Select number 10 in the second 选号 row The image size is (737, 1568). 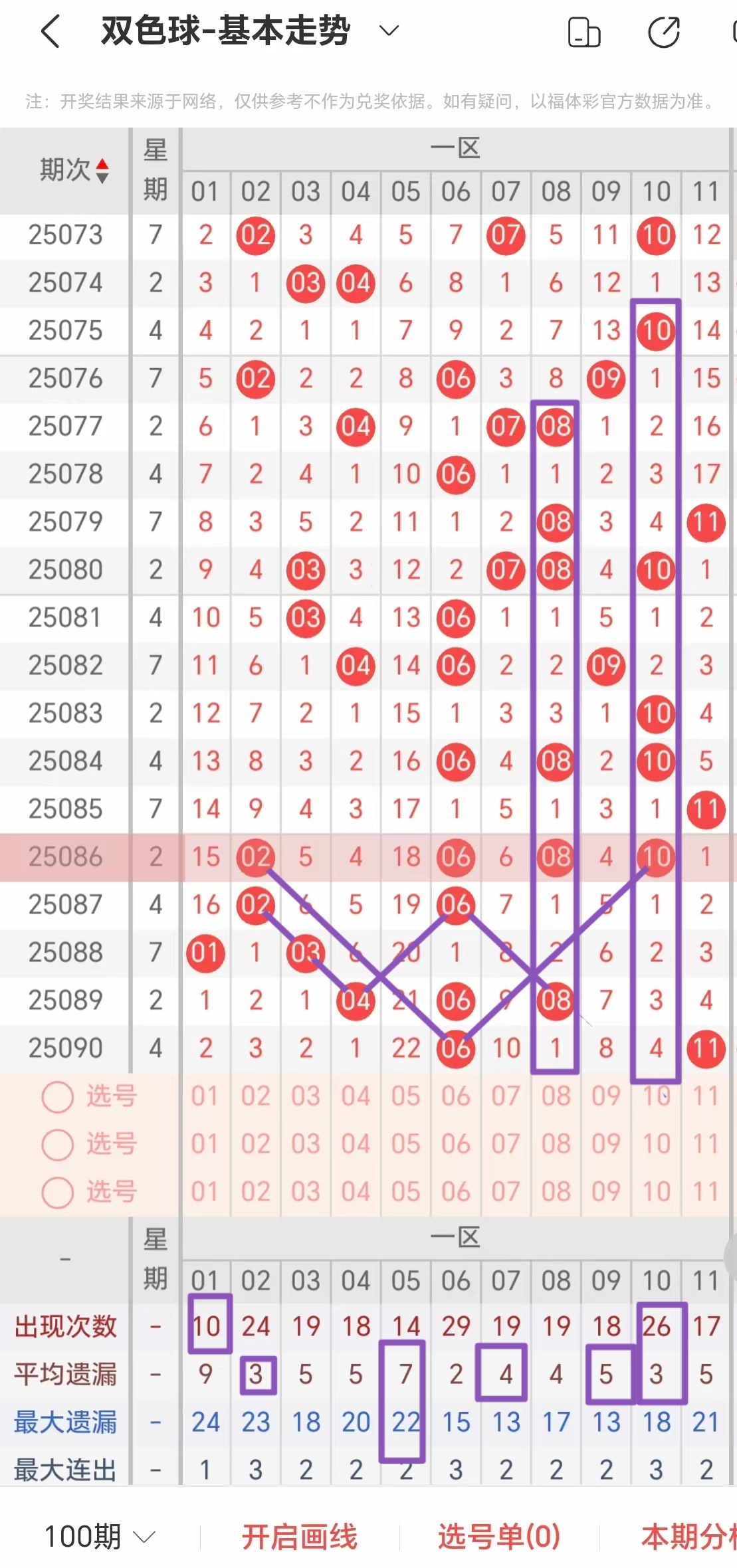click(x=655, y=1145)
